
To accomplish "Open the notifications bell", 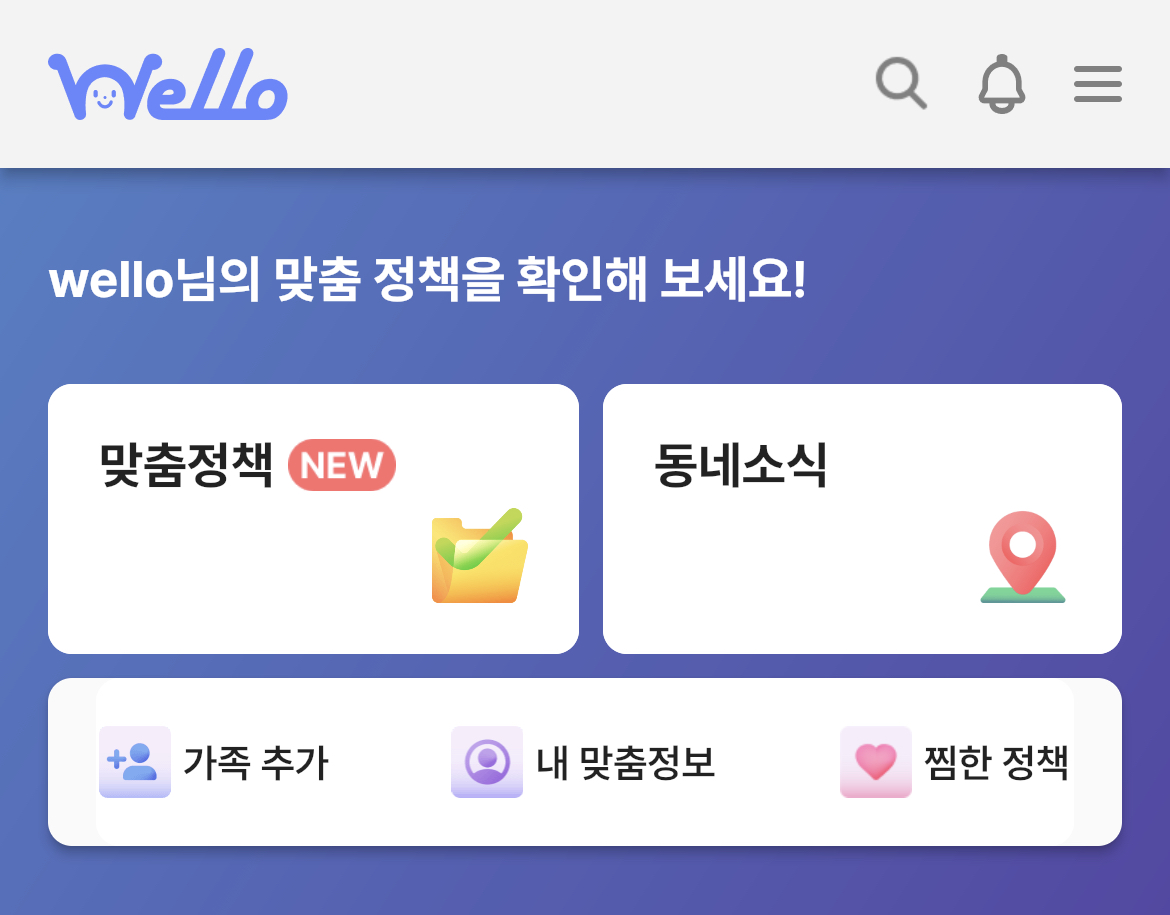I will click(1001, 84).
